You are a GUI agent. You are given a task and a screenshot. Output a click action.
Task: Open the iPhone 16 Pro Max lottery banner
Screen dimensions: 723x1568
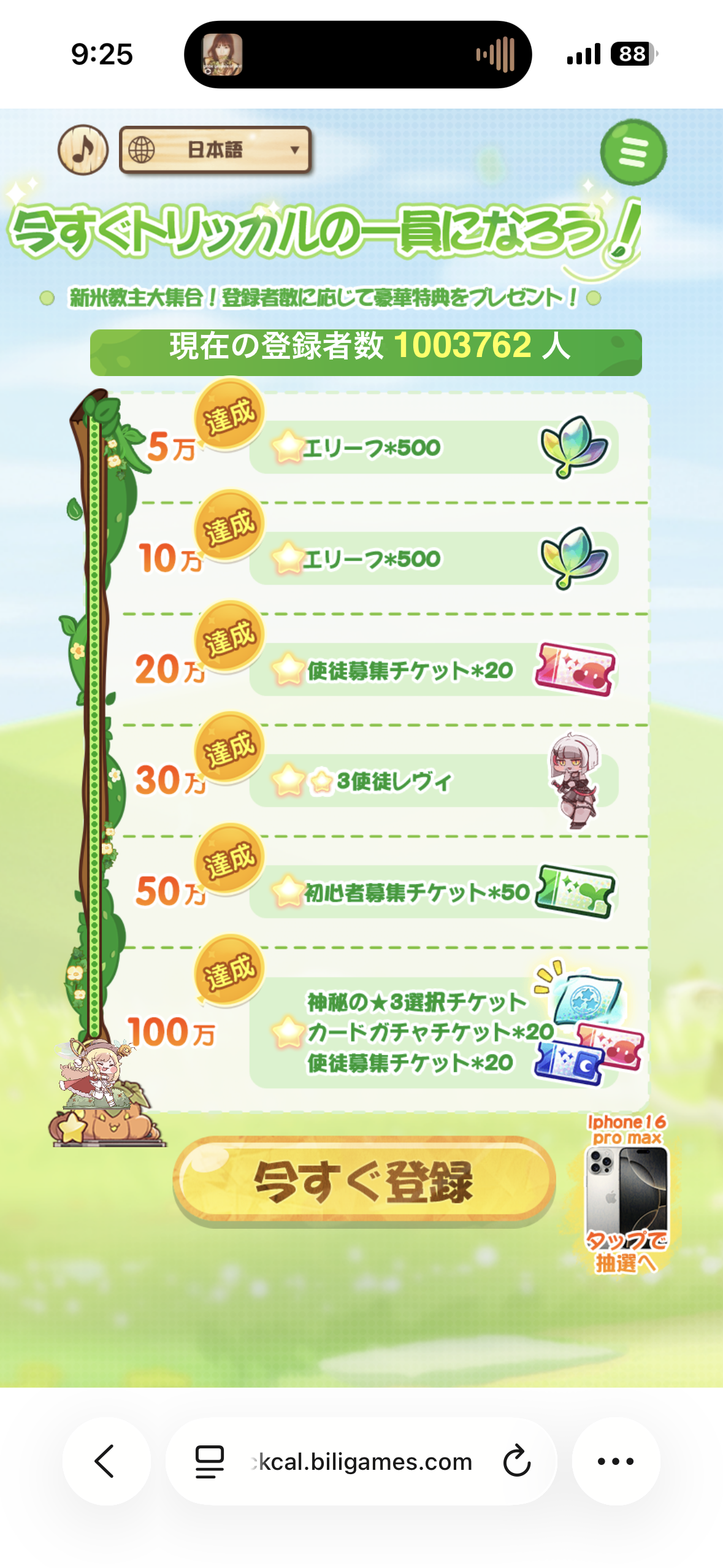[625, 1193]
